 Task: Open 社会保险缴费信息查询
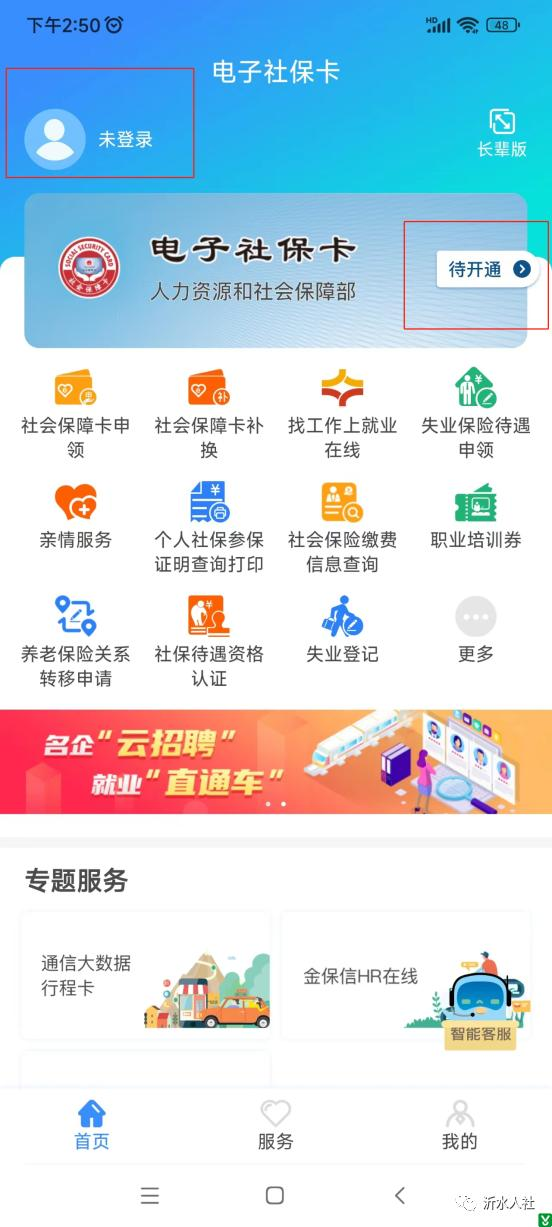342,527
